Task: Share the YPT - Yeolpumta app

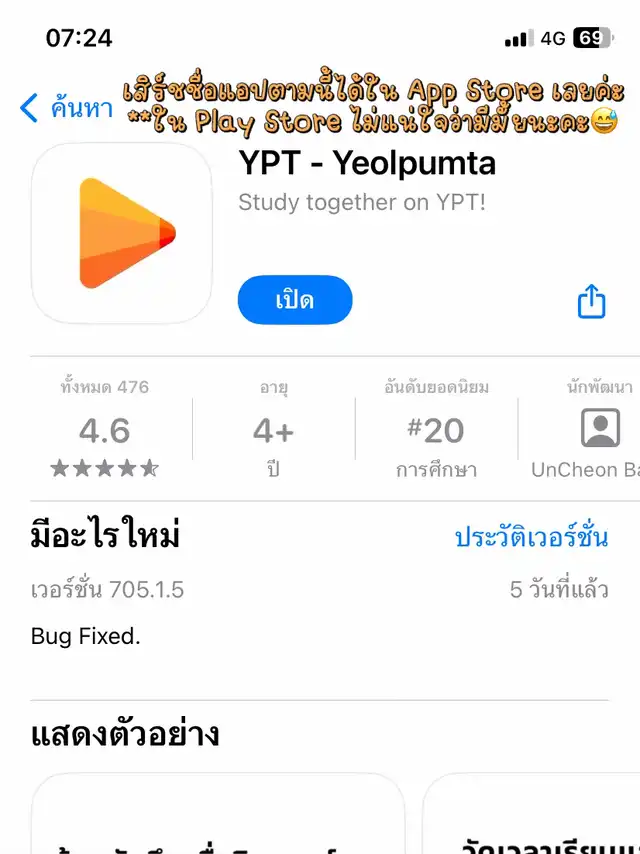Action: click(x=592, y=301)
